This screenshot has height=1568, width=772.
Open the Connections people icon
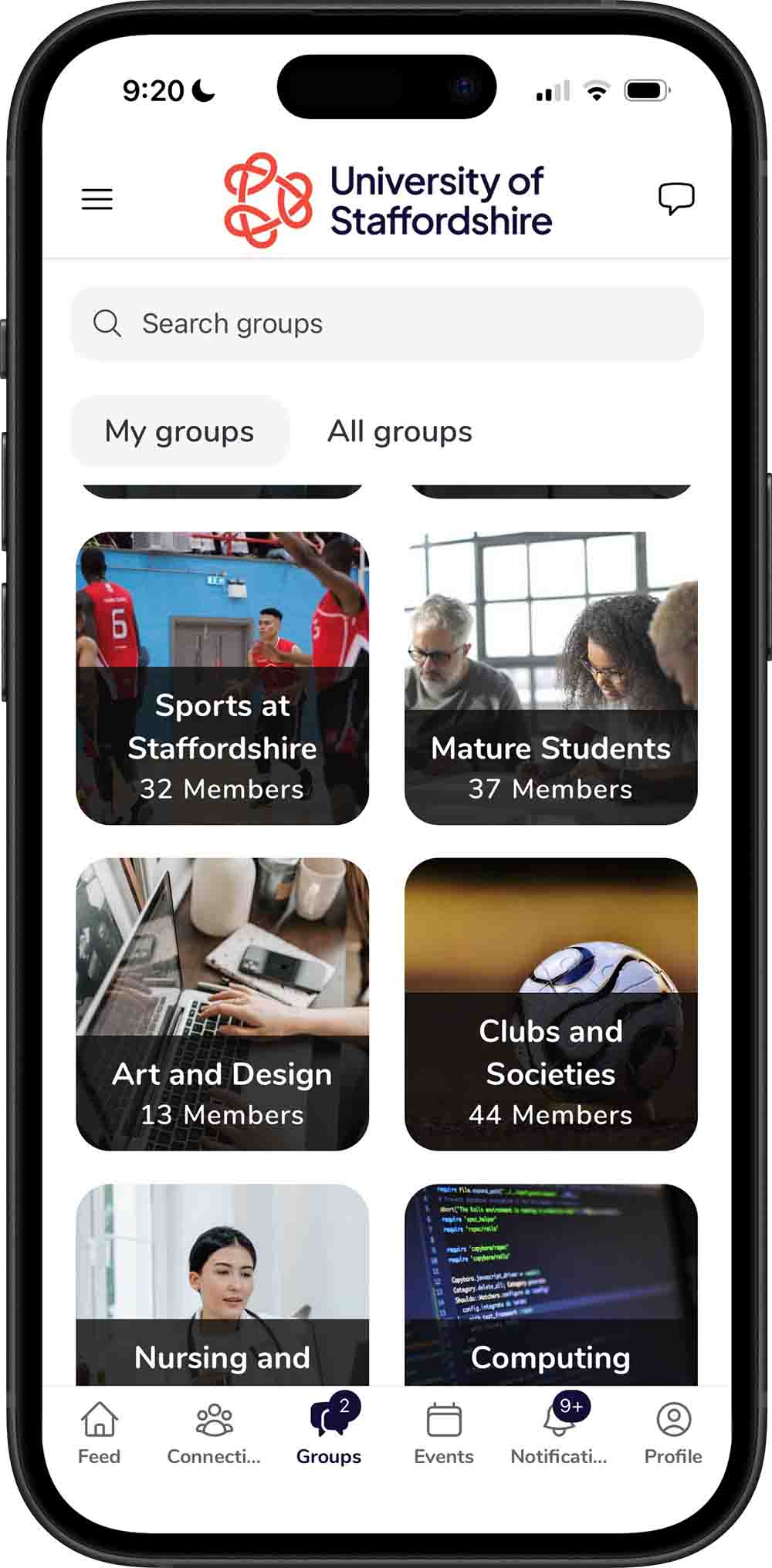coord(213,1420)
